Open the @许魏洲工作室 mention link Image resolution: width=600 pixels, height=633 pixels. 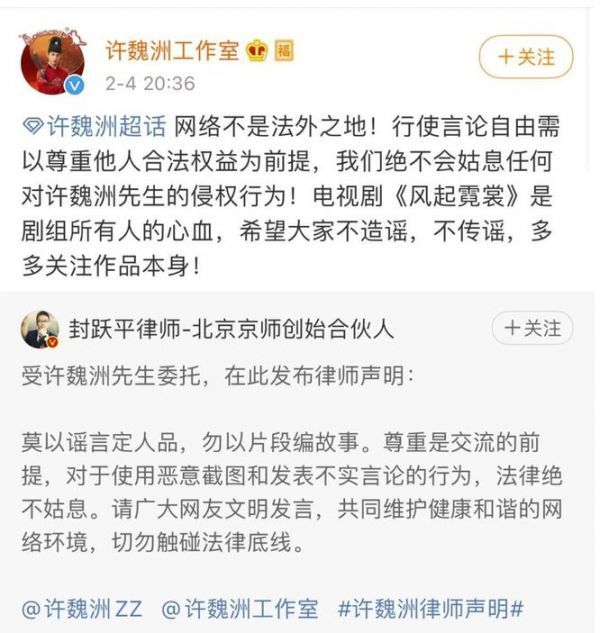240,608
